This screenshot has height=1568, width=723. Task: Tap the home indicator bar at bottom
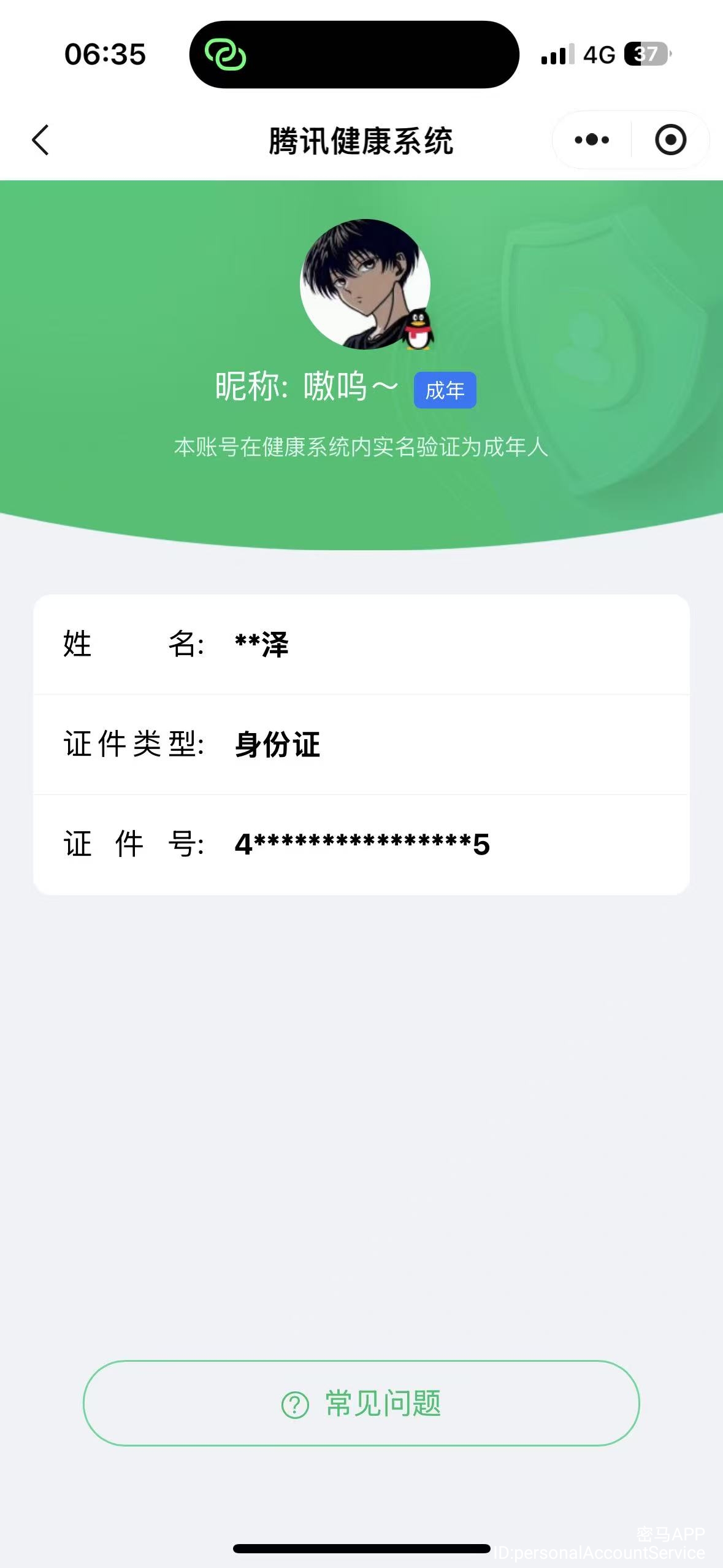(361, 1547)
